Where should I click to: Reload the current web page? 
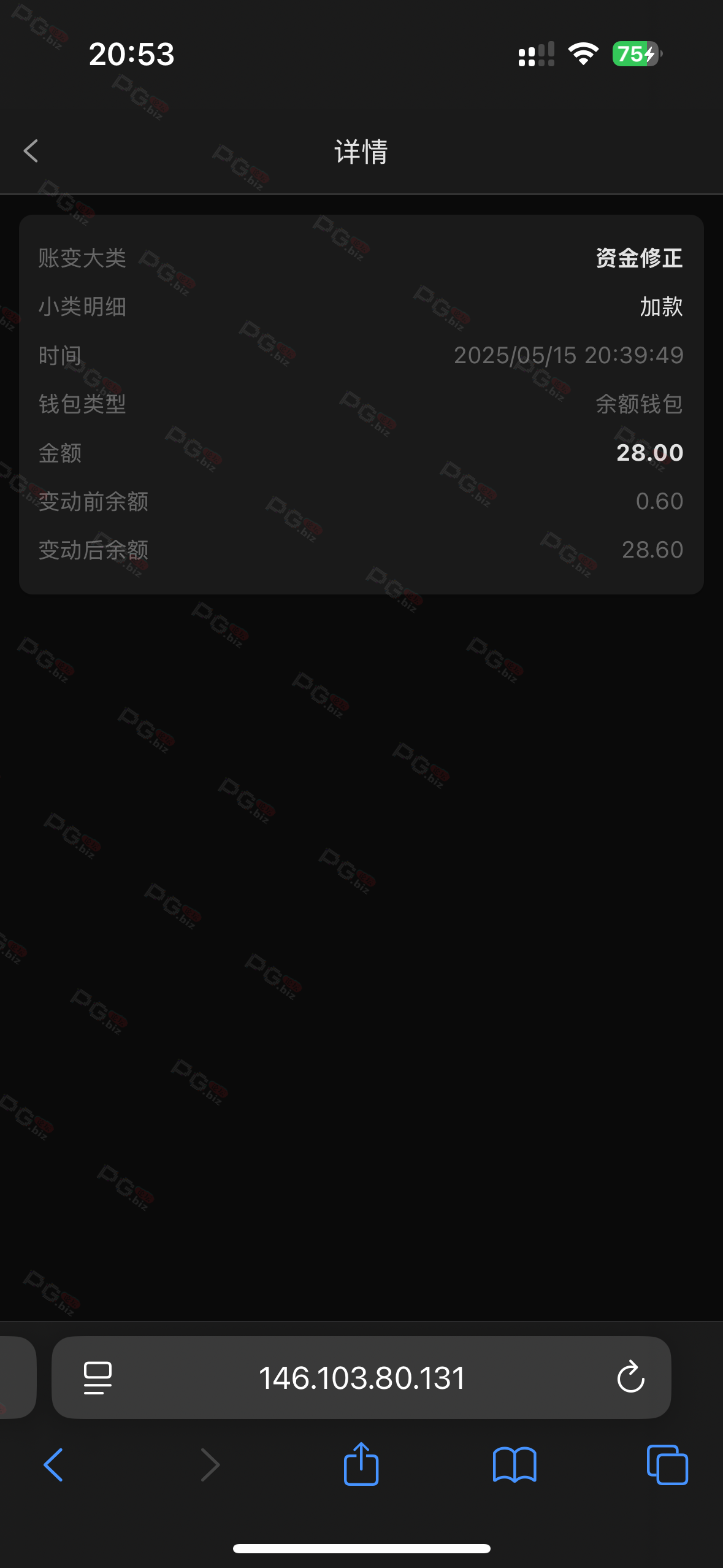tap(630, 1377)
